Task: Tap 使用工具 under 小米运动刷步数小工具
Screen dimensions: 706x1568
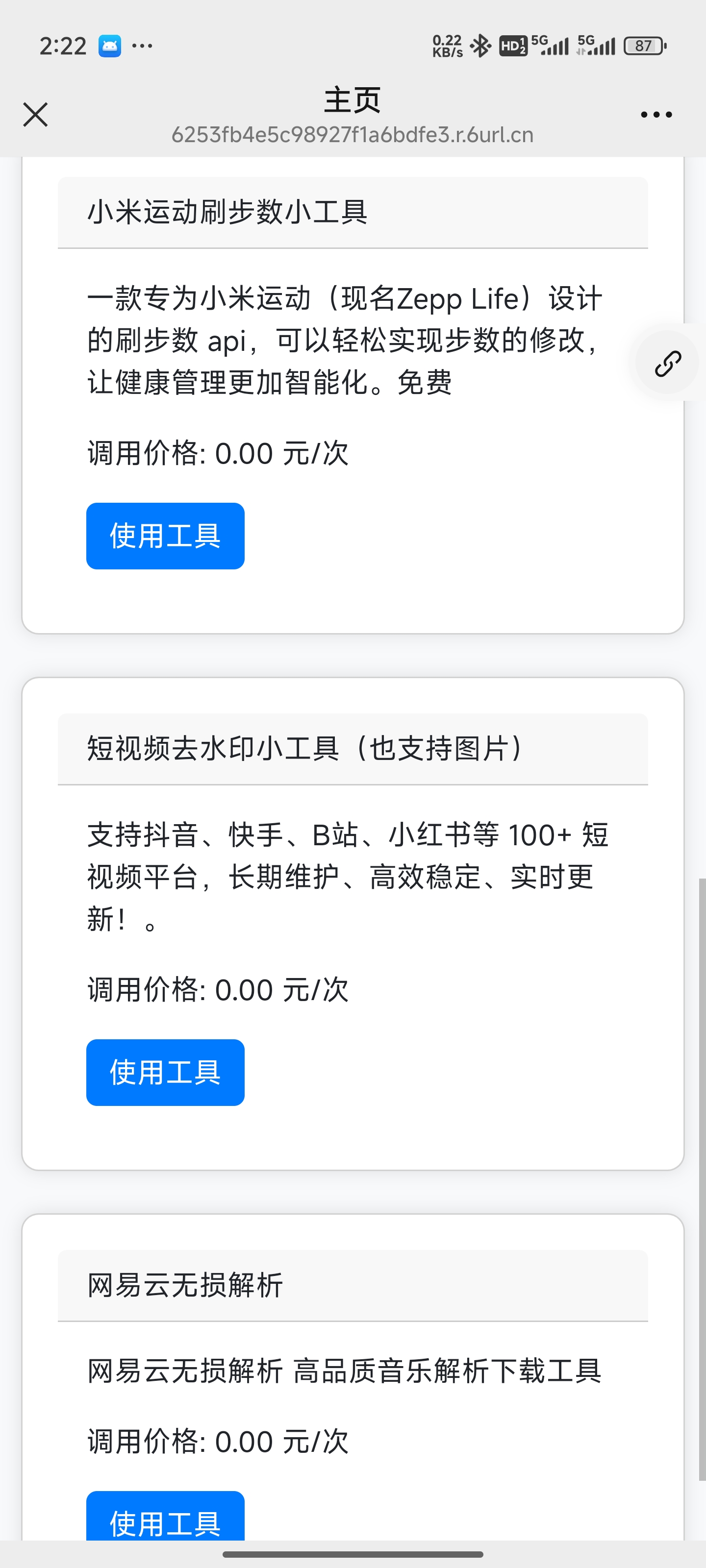Action: tap(165, 536)
